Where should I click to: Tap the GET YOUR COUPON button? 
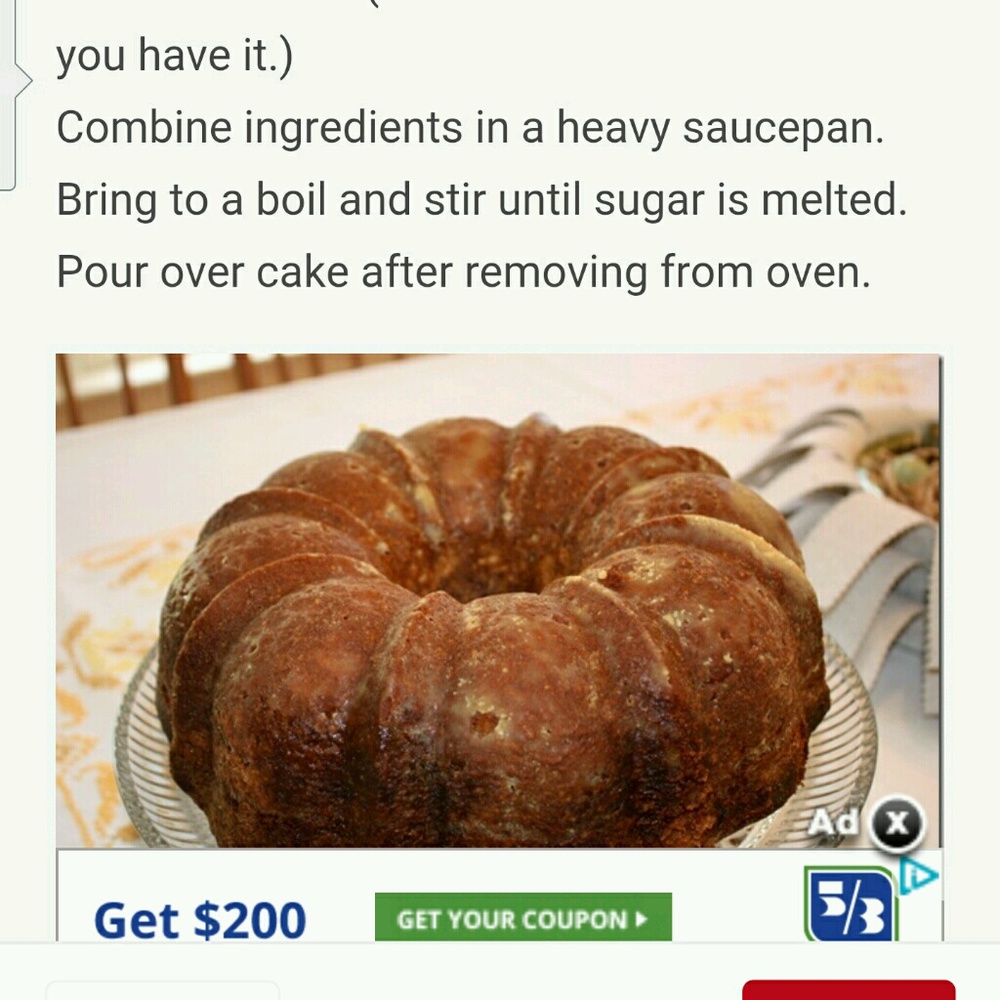[523, 918]
